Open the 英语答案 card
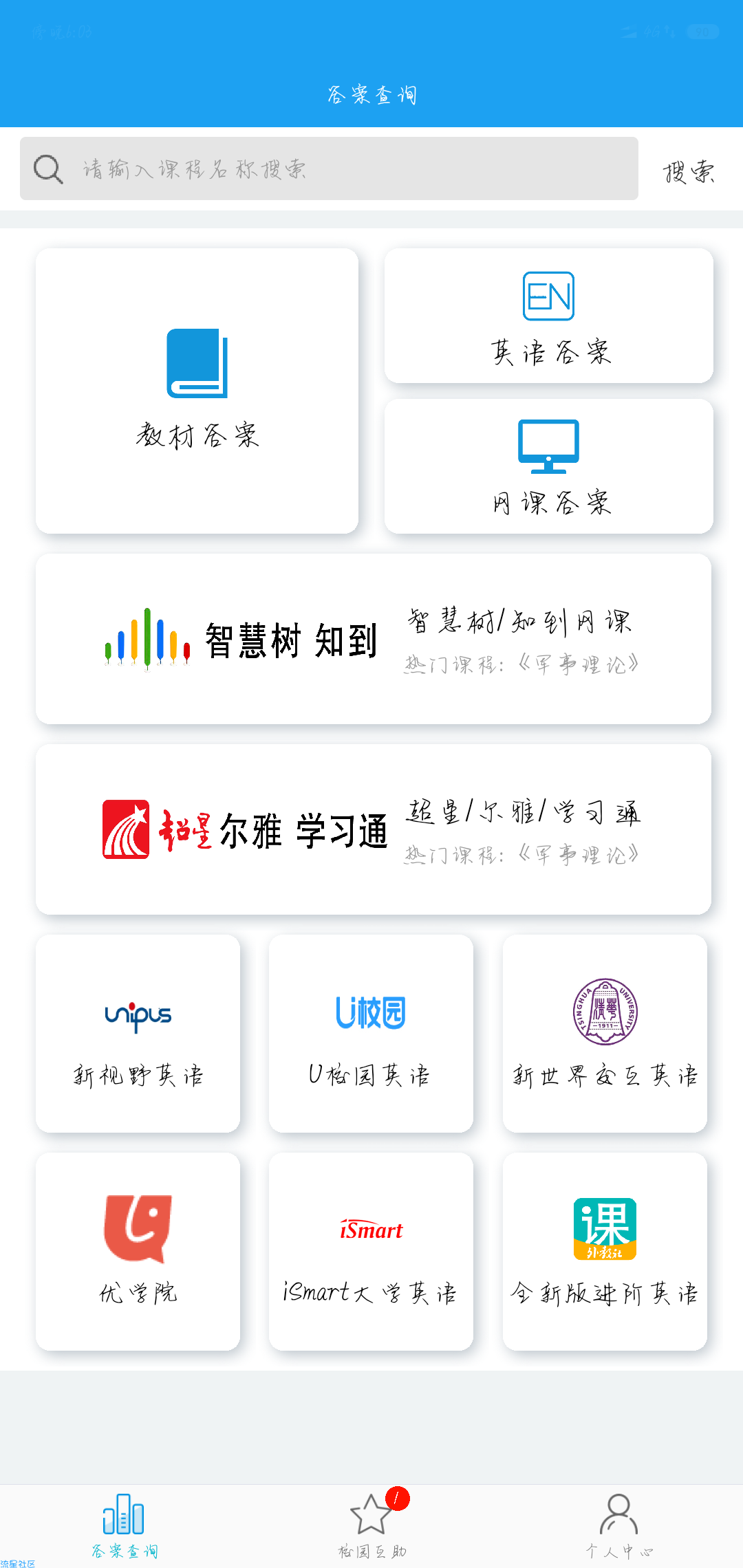 [x=549, y=316]
